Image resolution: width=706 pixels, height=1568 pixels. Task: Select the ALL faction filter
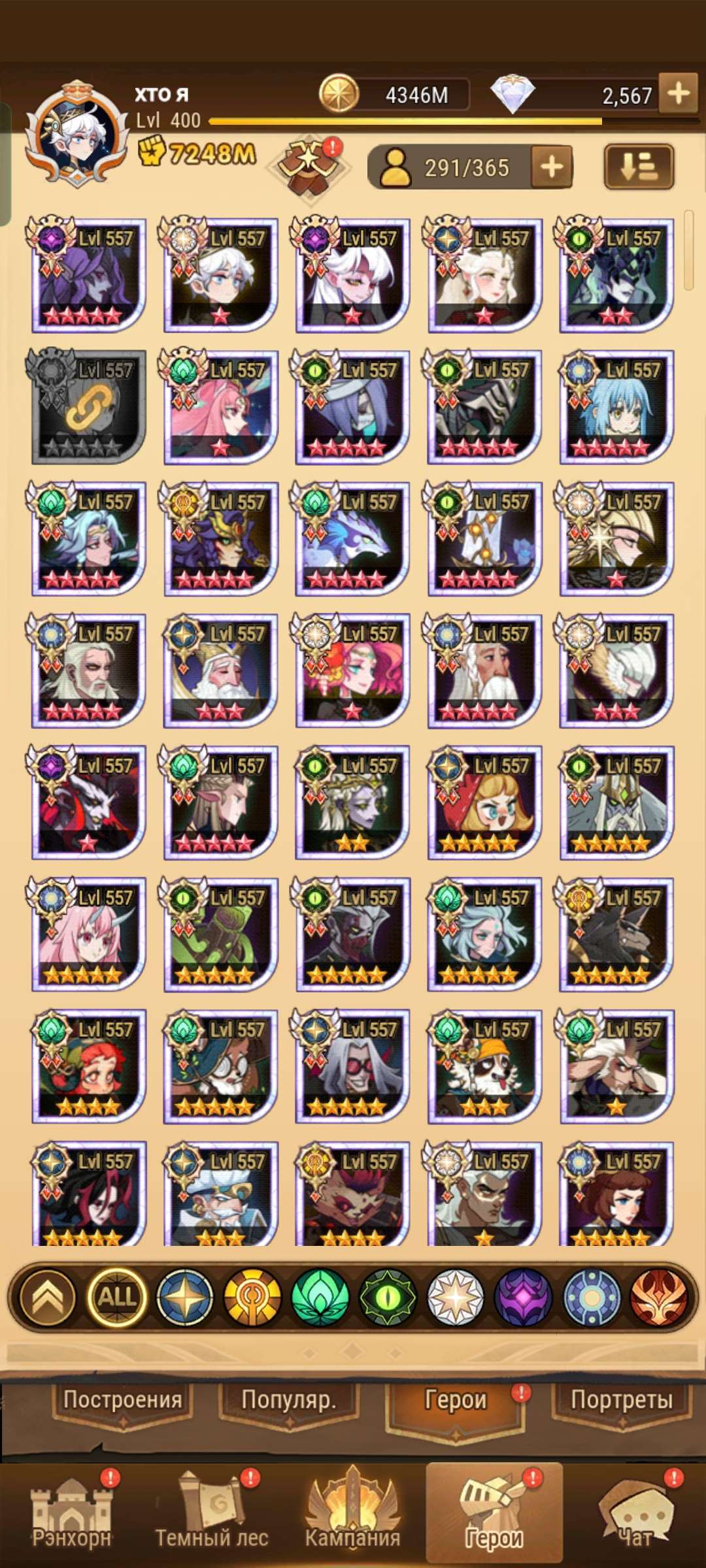[117, 1298]
